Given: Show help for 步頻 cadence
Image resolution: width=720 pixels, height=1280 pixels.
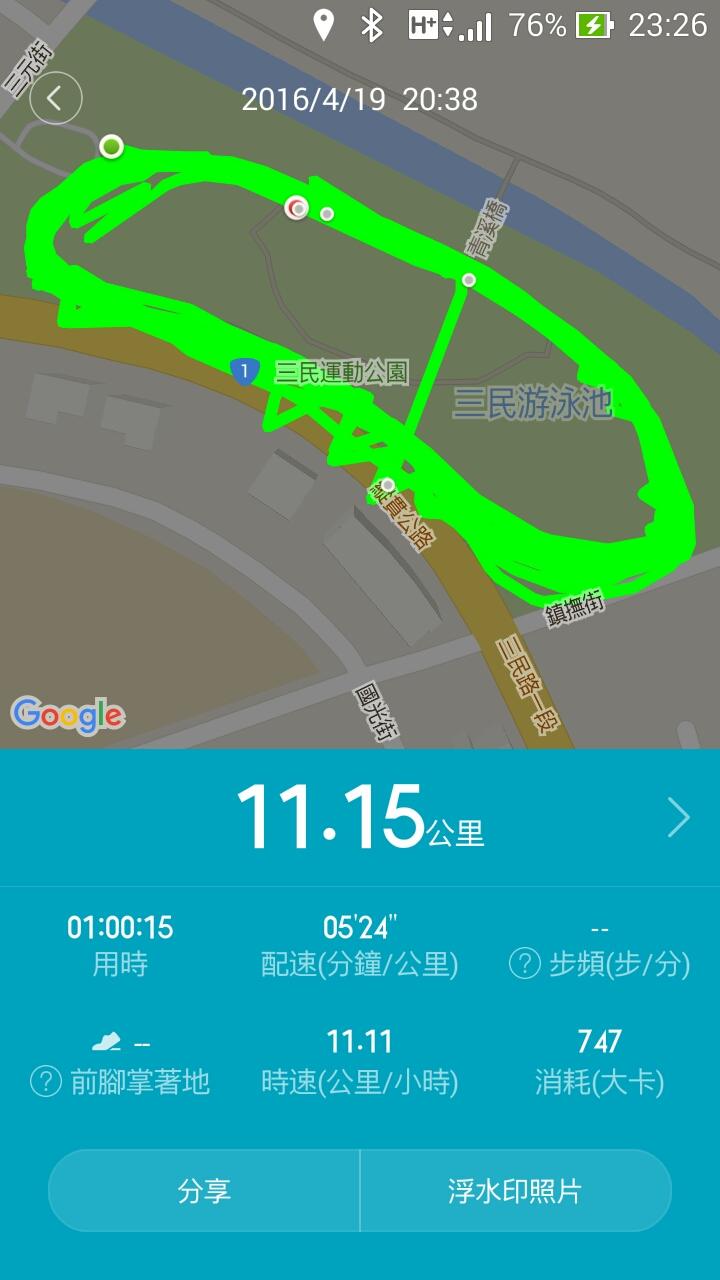Looking at the screenshot, I should pos(525,964).
